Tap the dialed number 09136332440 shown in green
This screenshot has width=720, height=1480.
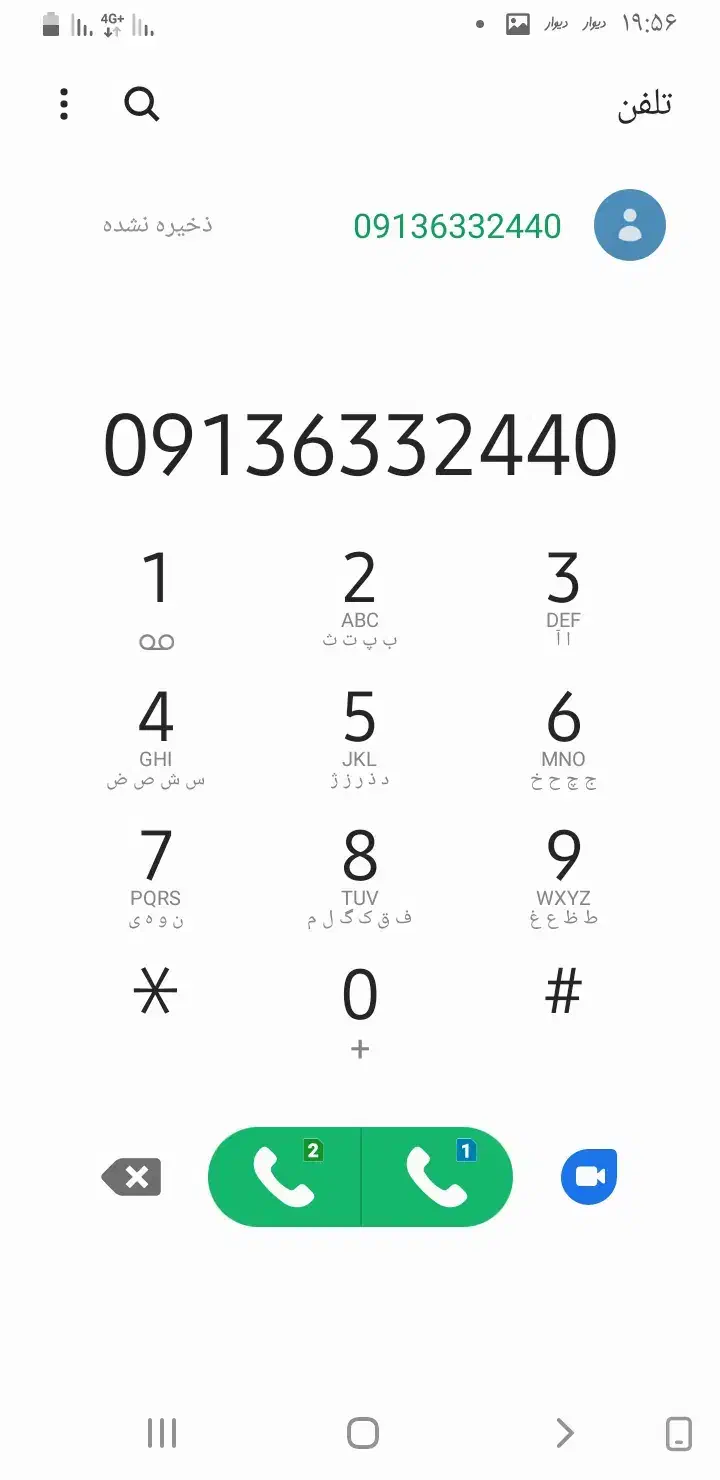[458, 225]
